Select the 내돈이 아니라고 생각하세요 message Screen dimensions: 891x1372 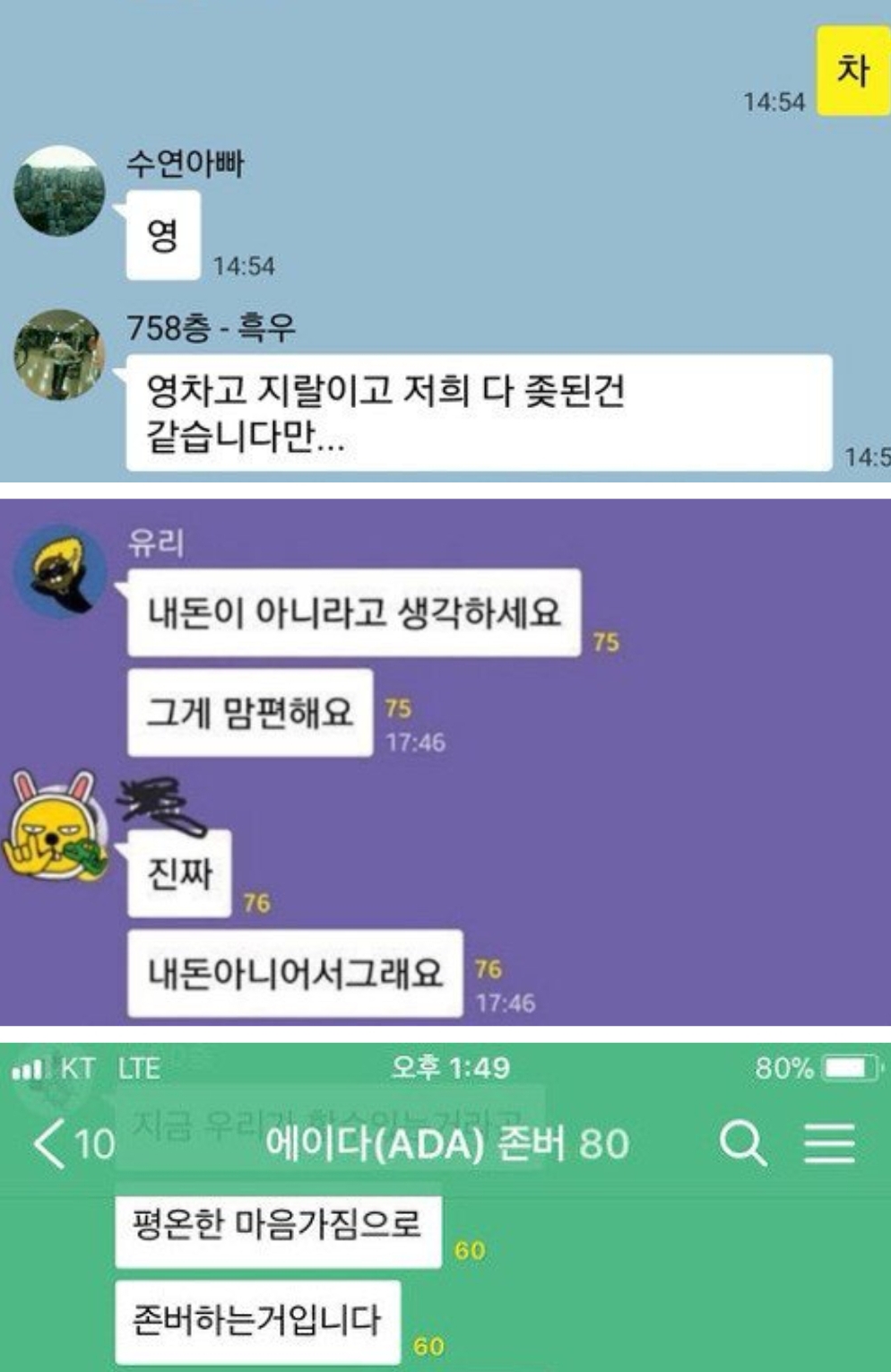pos(359,612)
